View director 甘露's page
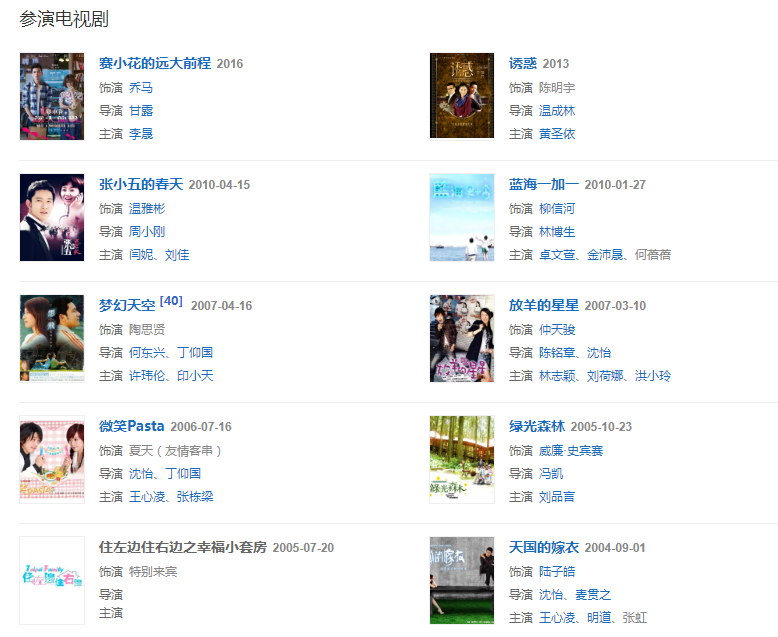Image resolution: width=778 pixels, height=637 pixels. 141,110
